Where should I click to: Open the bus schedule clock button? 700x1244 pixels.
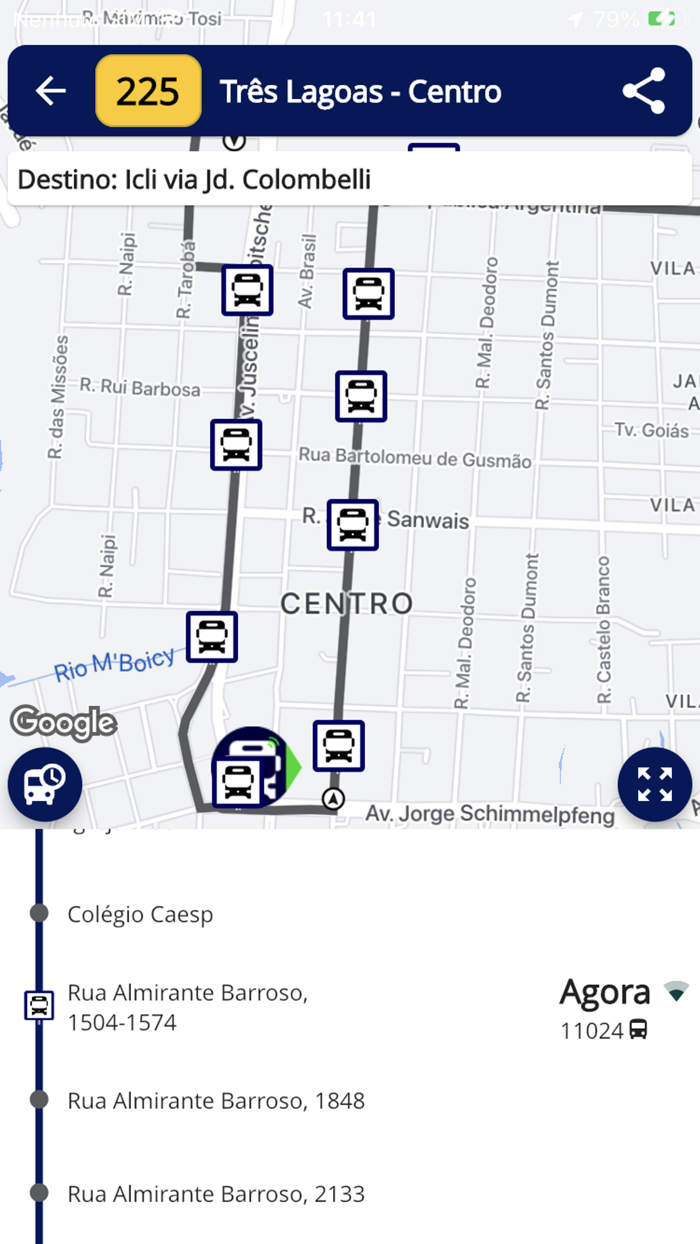pyautogui.click(x=44, y=784)
